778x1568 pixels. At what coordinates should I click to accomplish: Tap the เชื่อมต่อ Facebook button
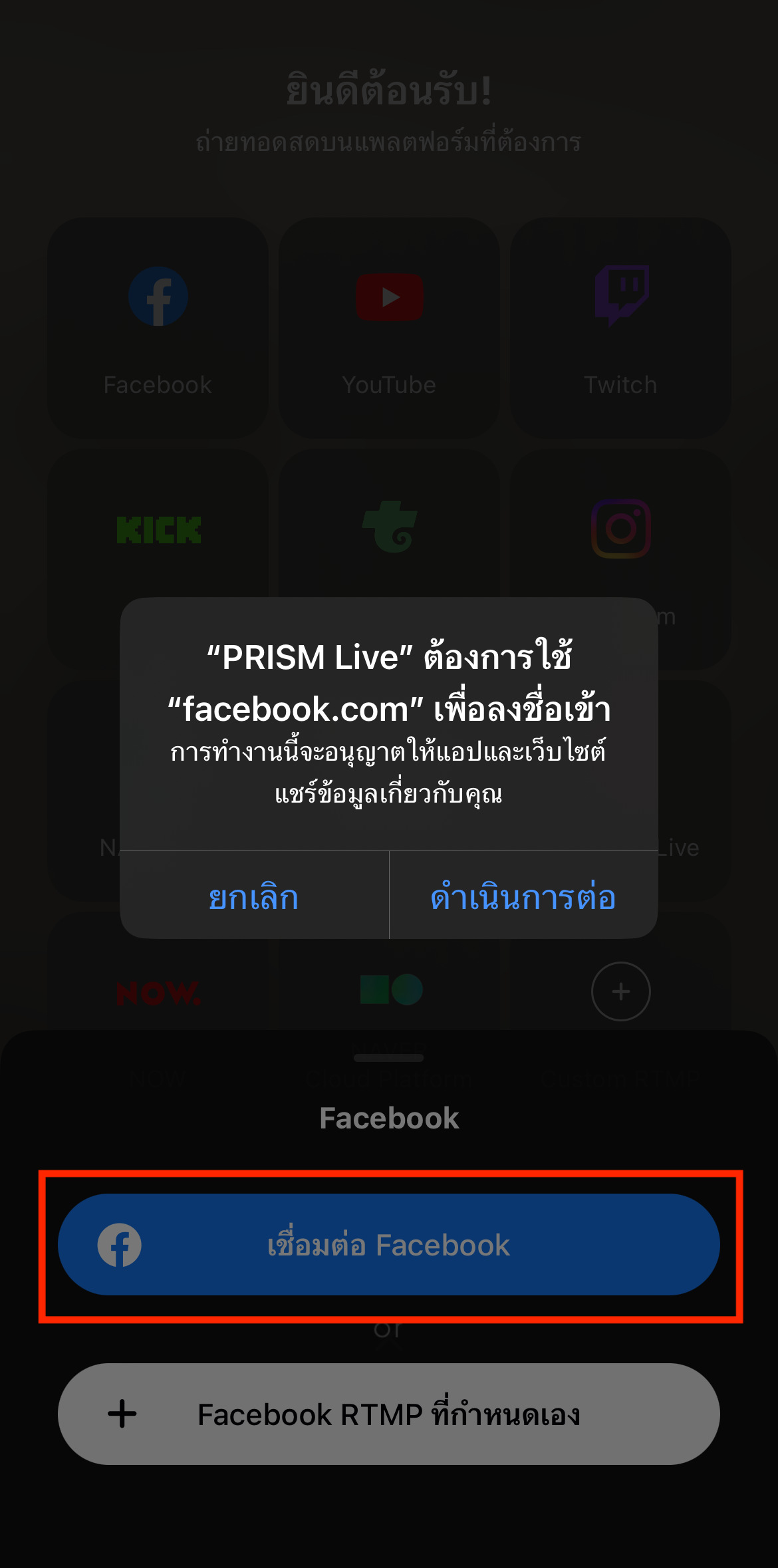[389, 1244]
